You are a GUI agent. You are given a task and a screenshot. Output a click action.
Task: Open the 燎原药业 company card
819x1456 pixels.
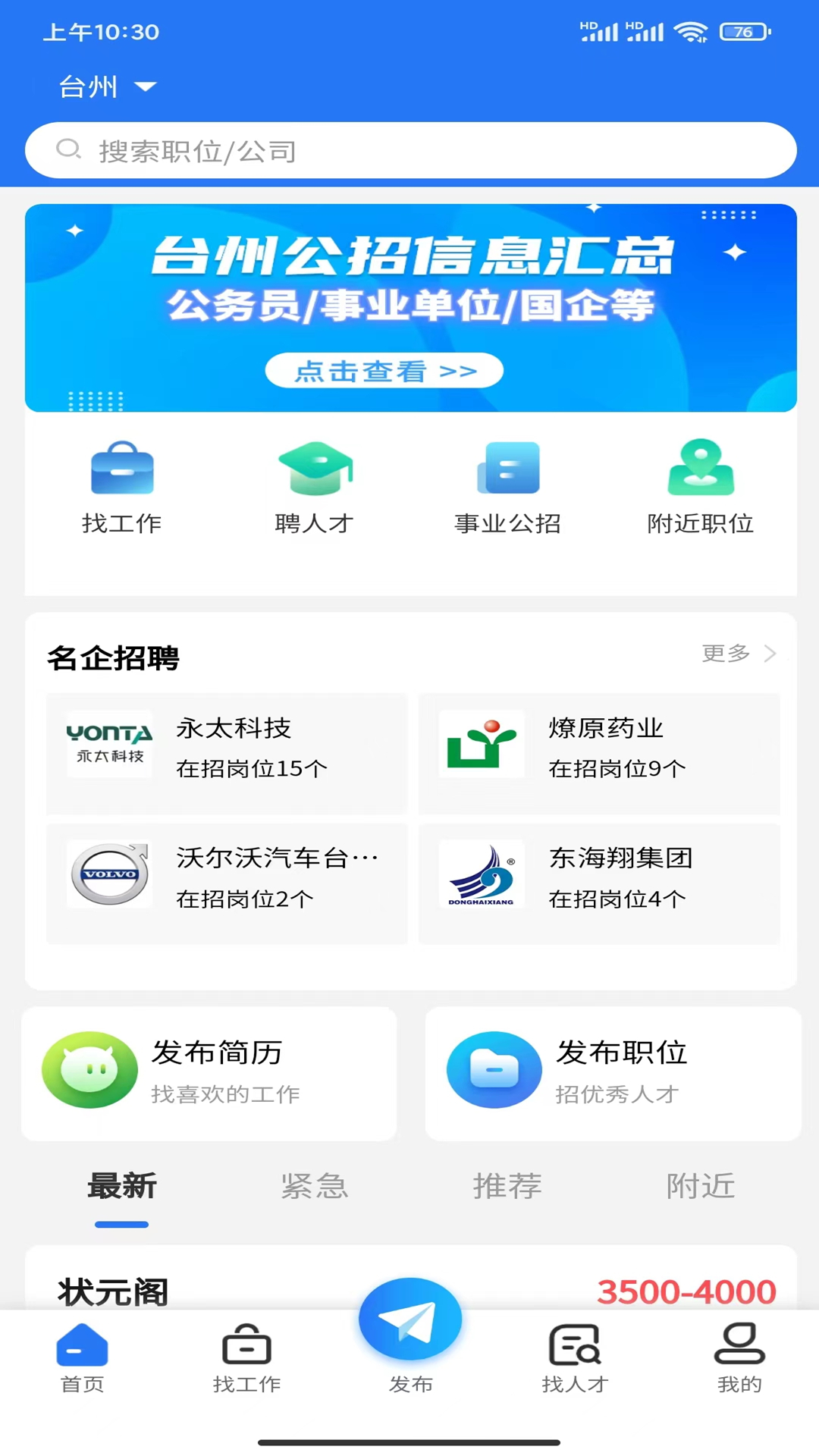[599, 748]
